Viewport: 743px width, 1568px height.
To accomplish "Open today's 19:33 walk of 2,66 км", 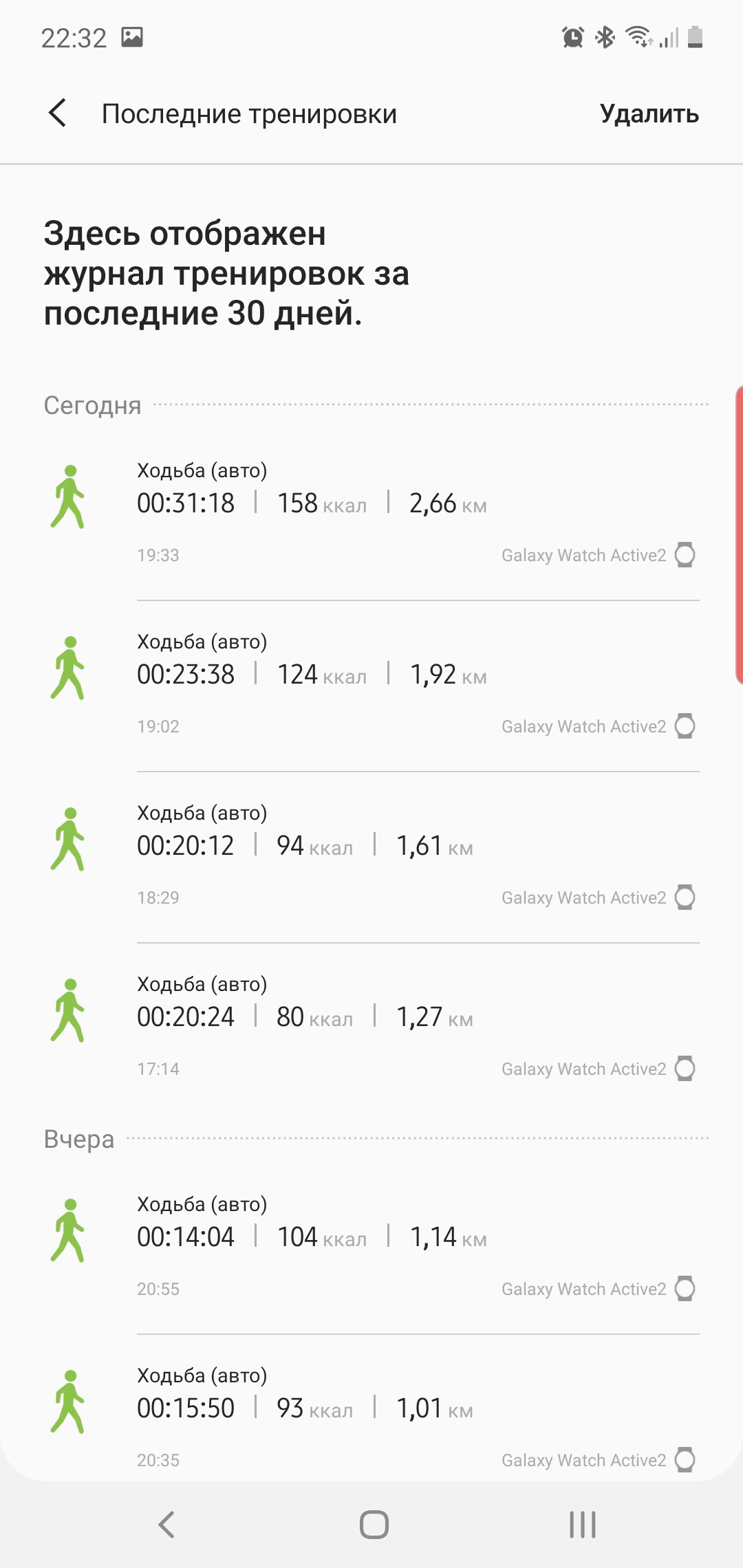I will (x=371, y=512).
